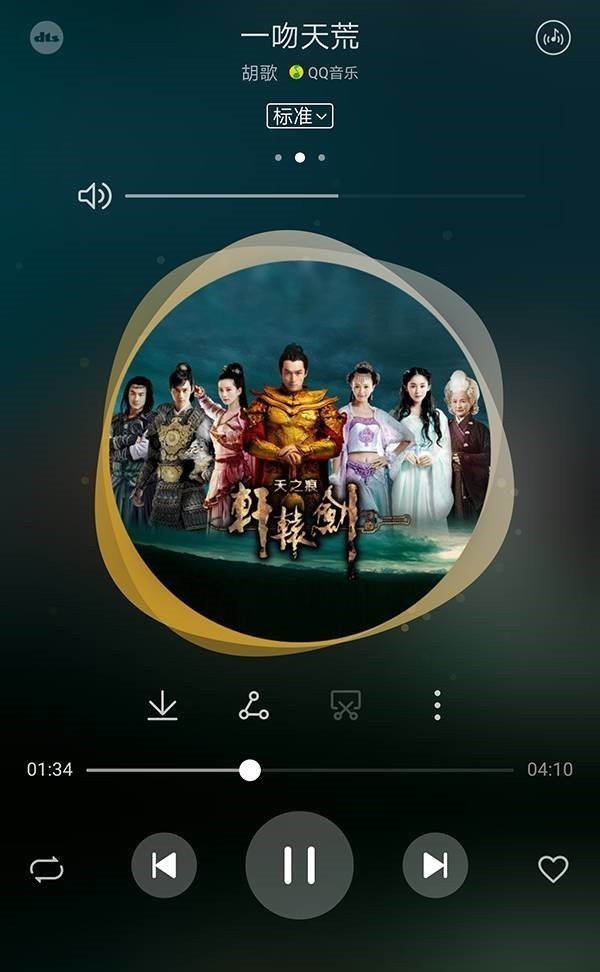The height and width of the screenshot is (972, 600).
Task: Pause the current song
Action: click(299, 865)
